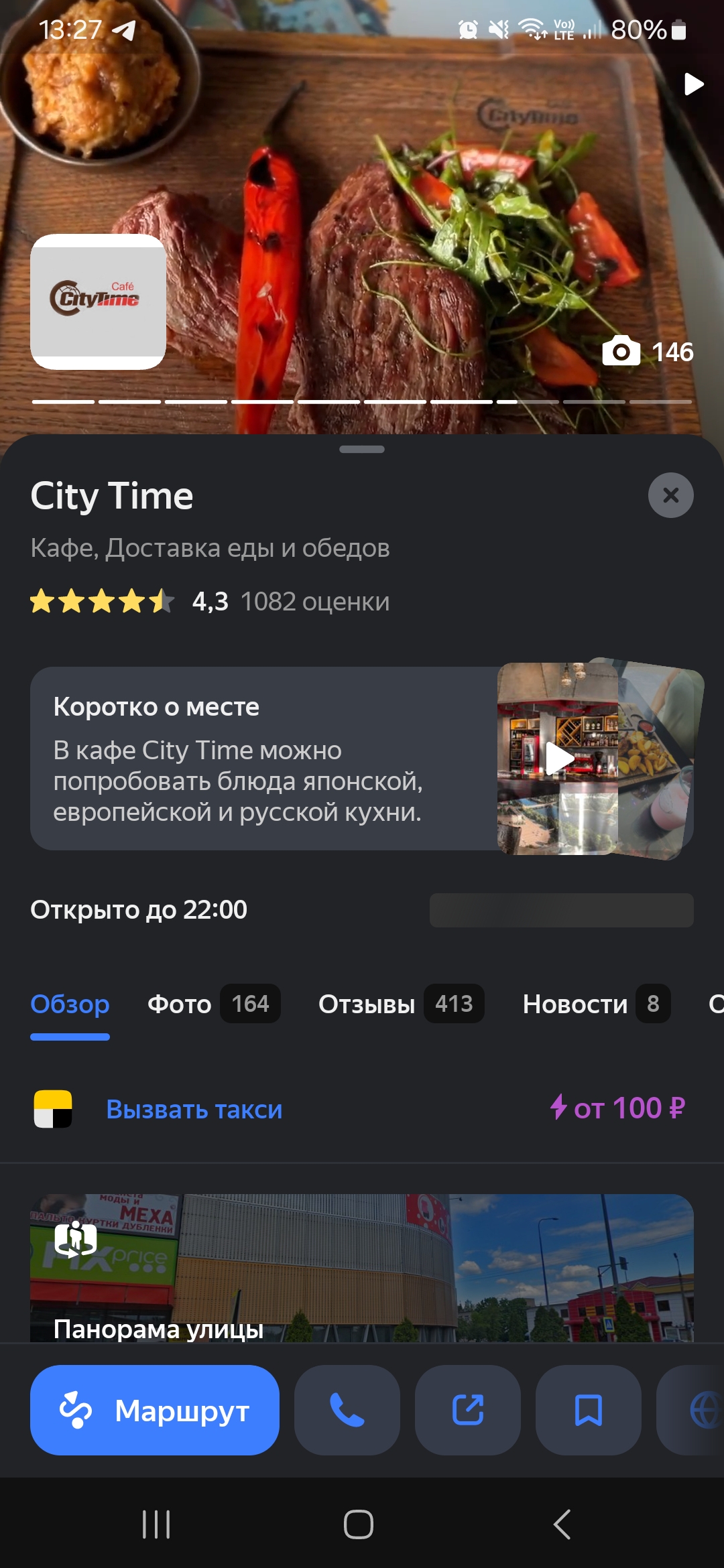This screenshot has width=724, height=1568.
Task: Call the cafe via phone button
Action: [x=347, y=1411]
